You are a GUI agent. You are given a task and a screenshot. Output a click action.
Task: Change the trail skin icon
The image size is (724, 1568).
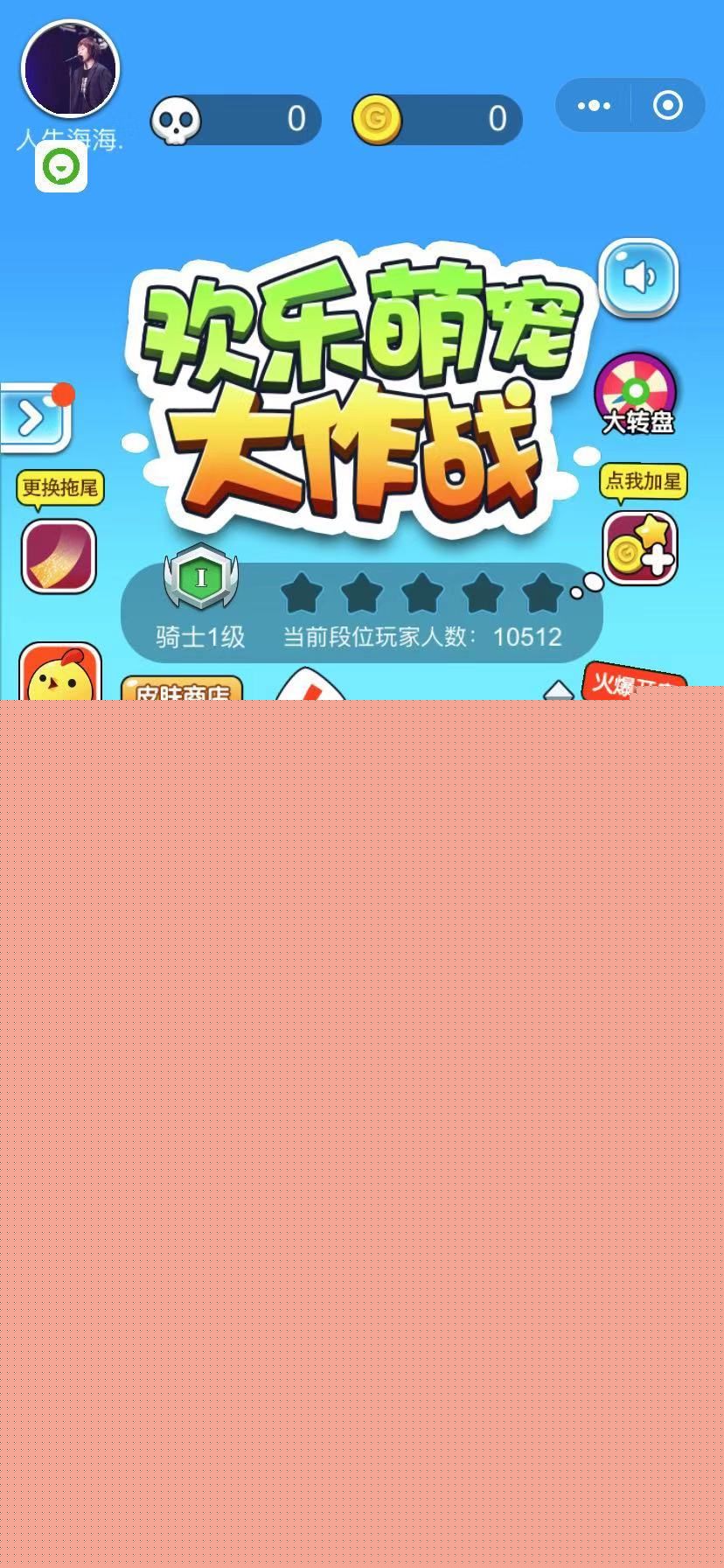pyautogui.click(x=59, y=556)
